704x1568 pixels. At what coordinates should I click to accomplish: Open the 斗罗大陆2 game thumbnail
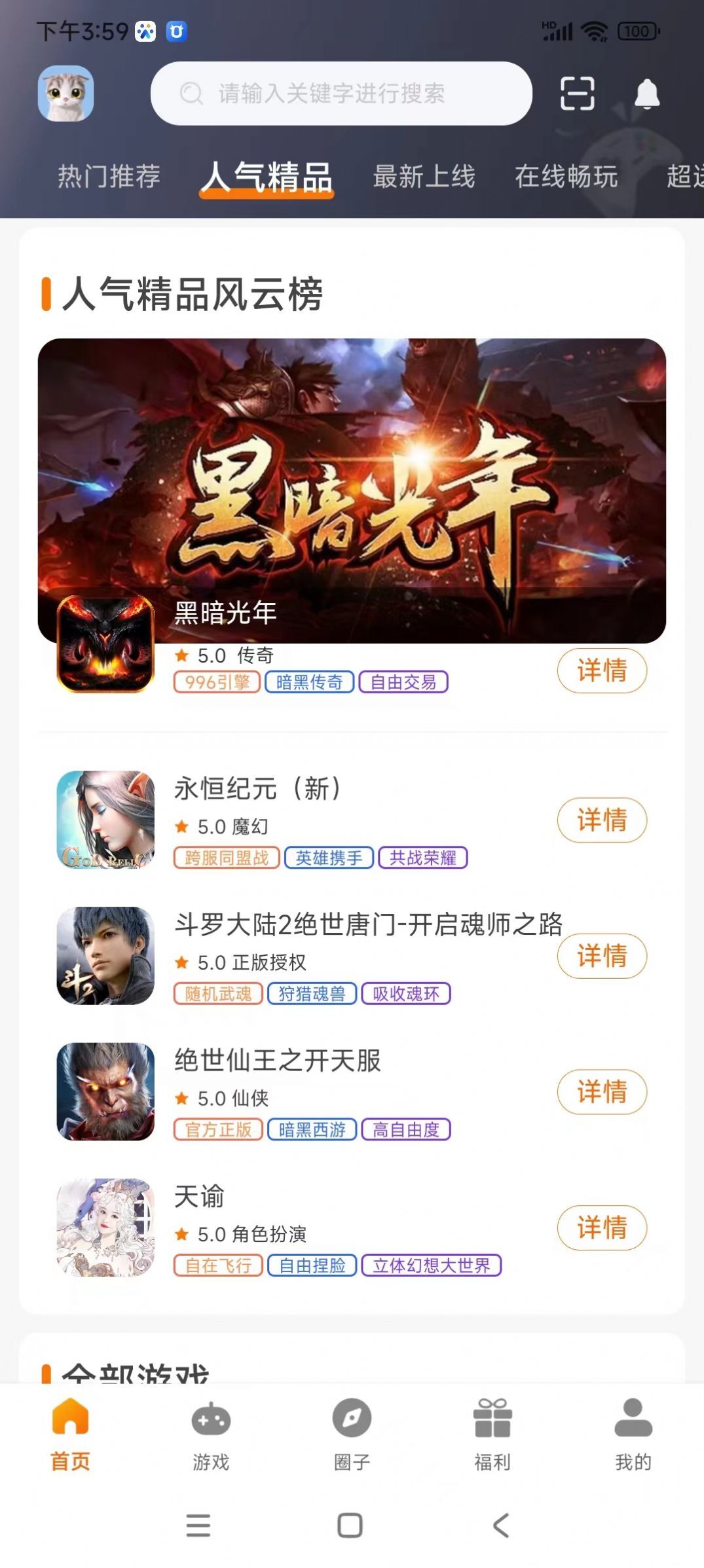click(x=105, y=956)
